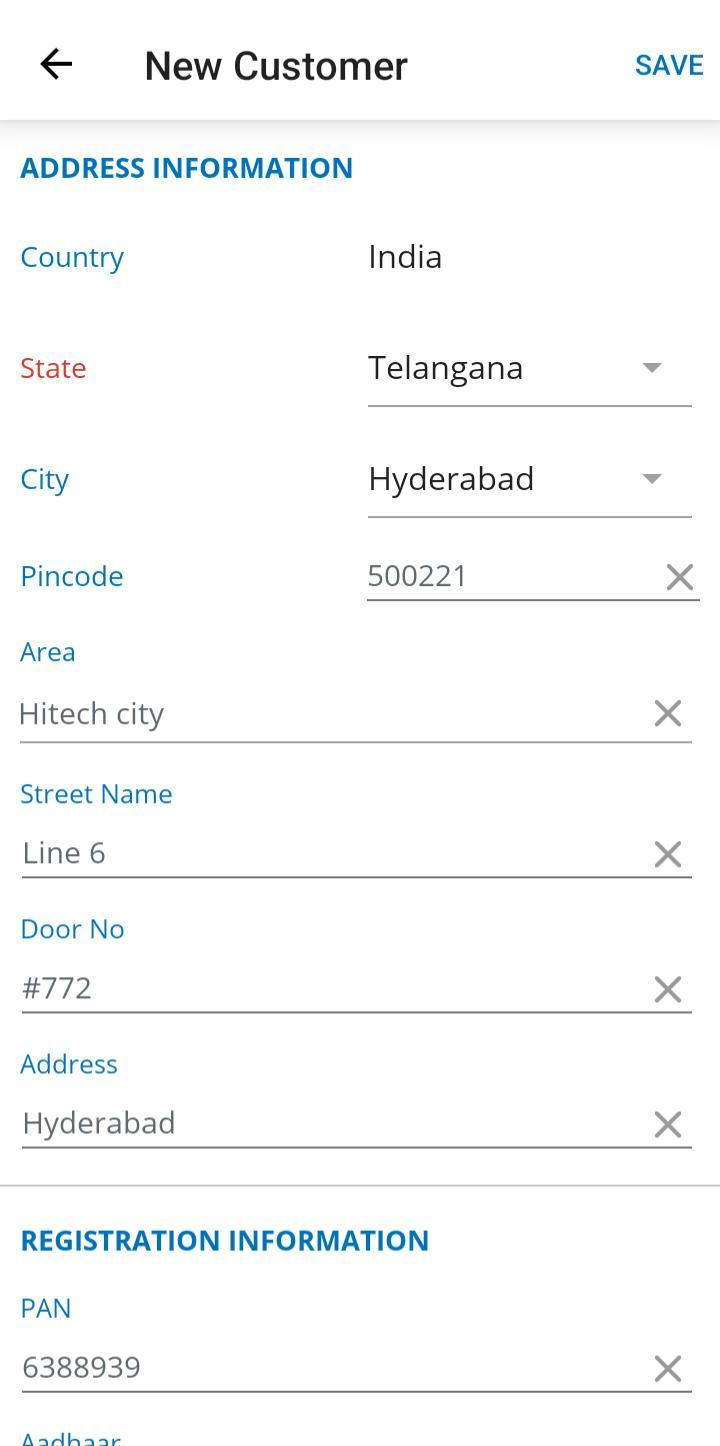Open the State dropdown showing Telangana
The width and height of the screenshot is (720, 1446).
pyautogui.click(x=529, y=368)
